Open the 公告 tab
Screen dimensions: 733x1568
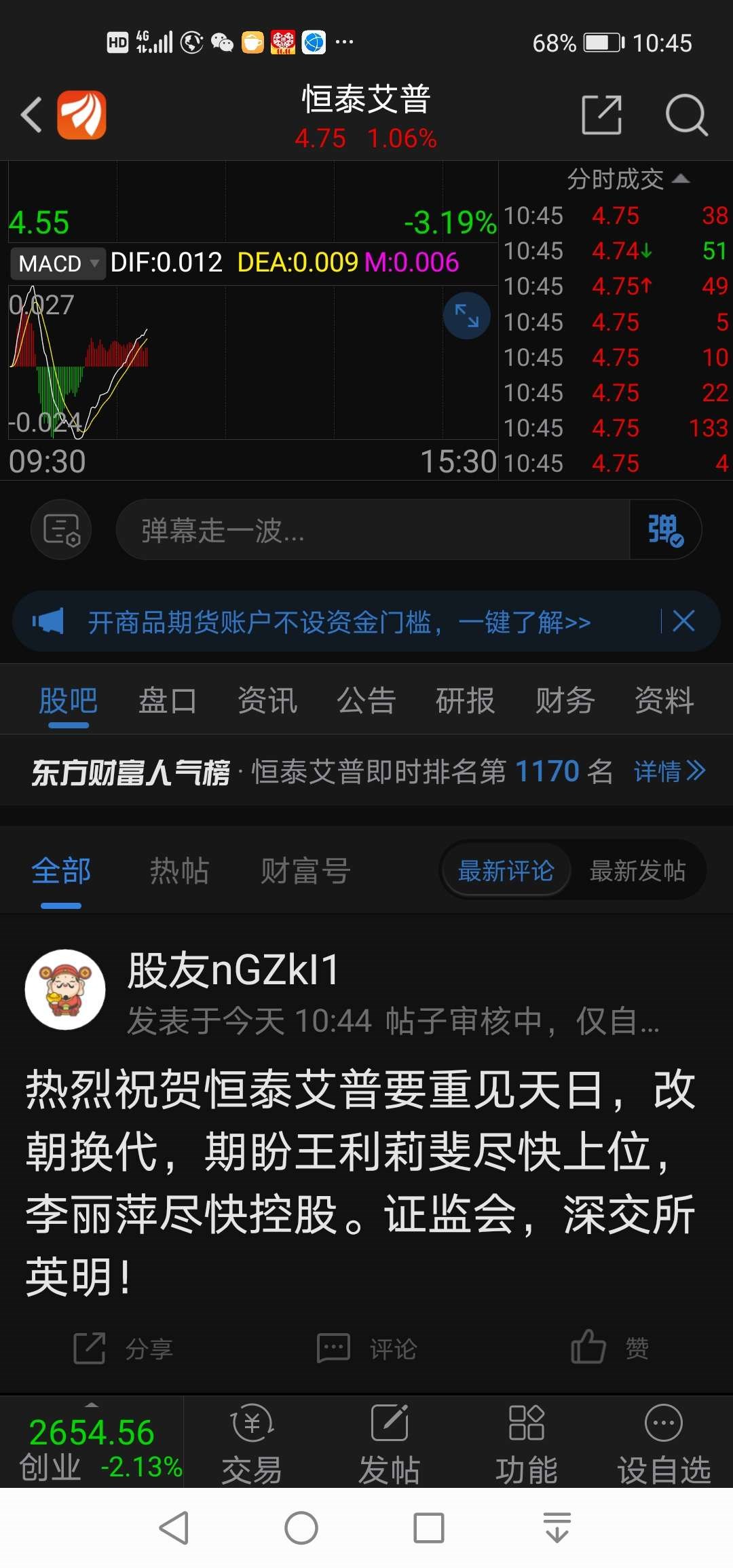coord(366,701)
